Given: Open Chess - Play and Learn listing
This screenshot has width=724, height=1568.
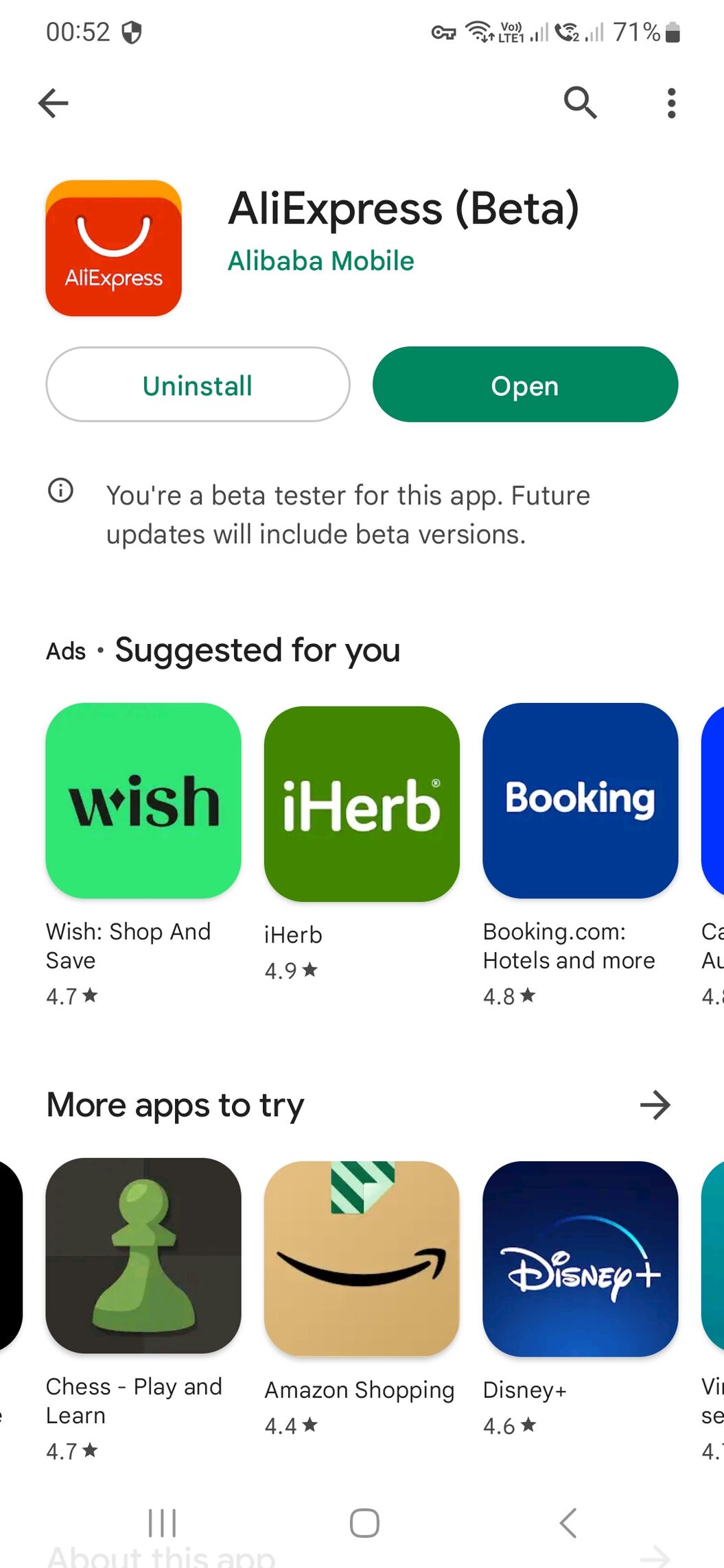Looking at the screenshot, I should [x=143, y=1255].
